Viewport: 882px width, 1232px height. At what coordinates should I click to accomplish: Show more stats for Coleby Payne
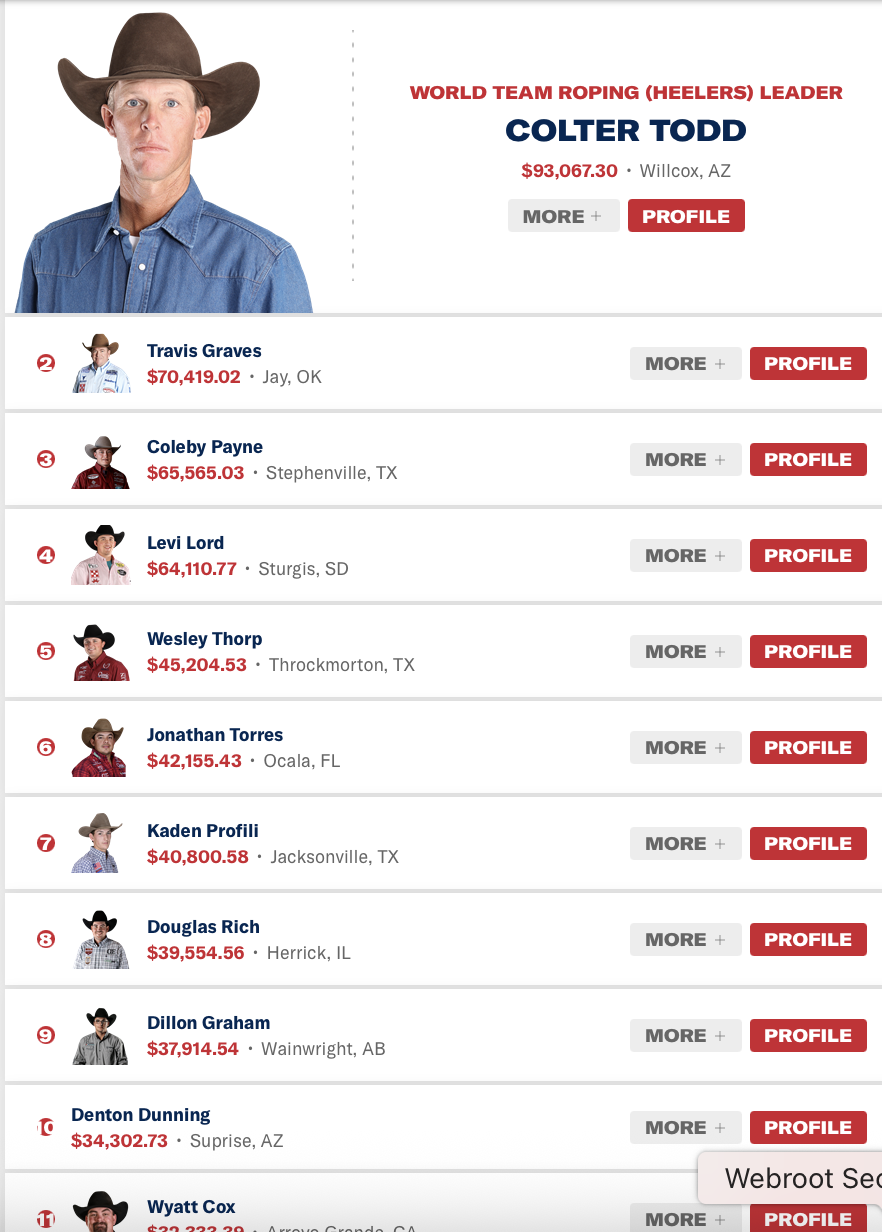685,460
